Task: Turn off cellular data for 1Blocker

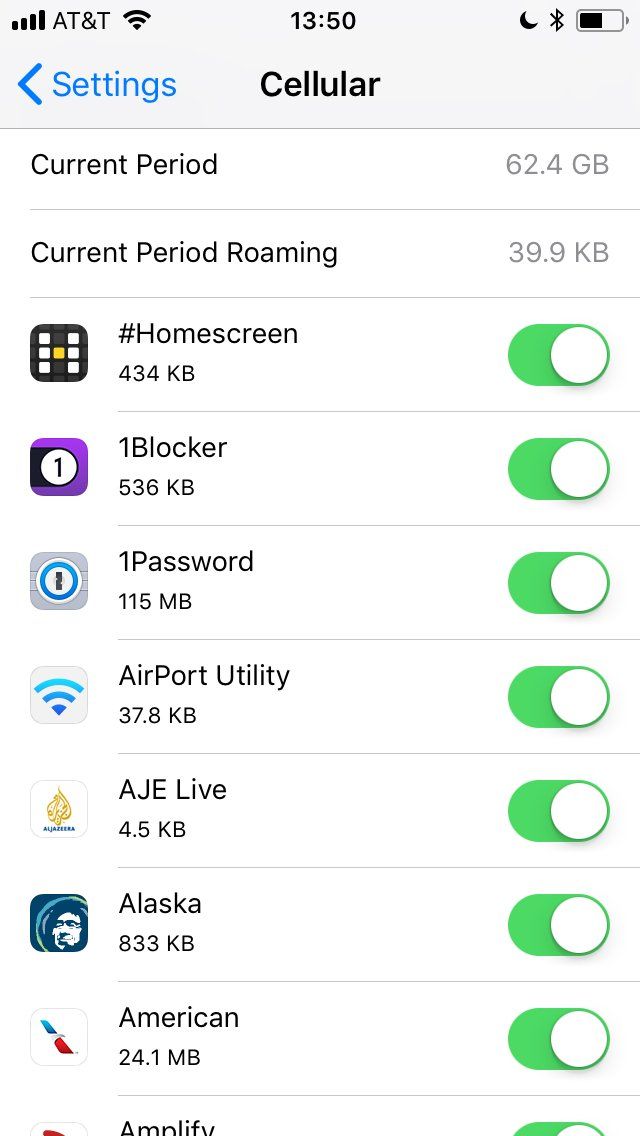Action: (558, 469)
